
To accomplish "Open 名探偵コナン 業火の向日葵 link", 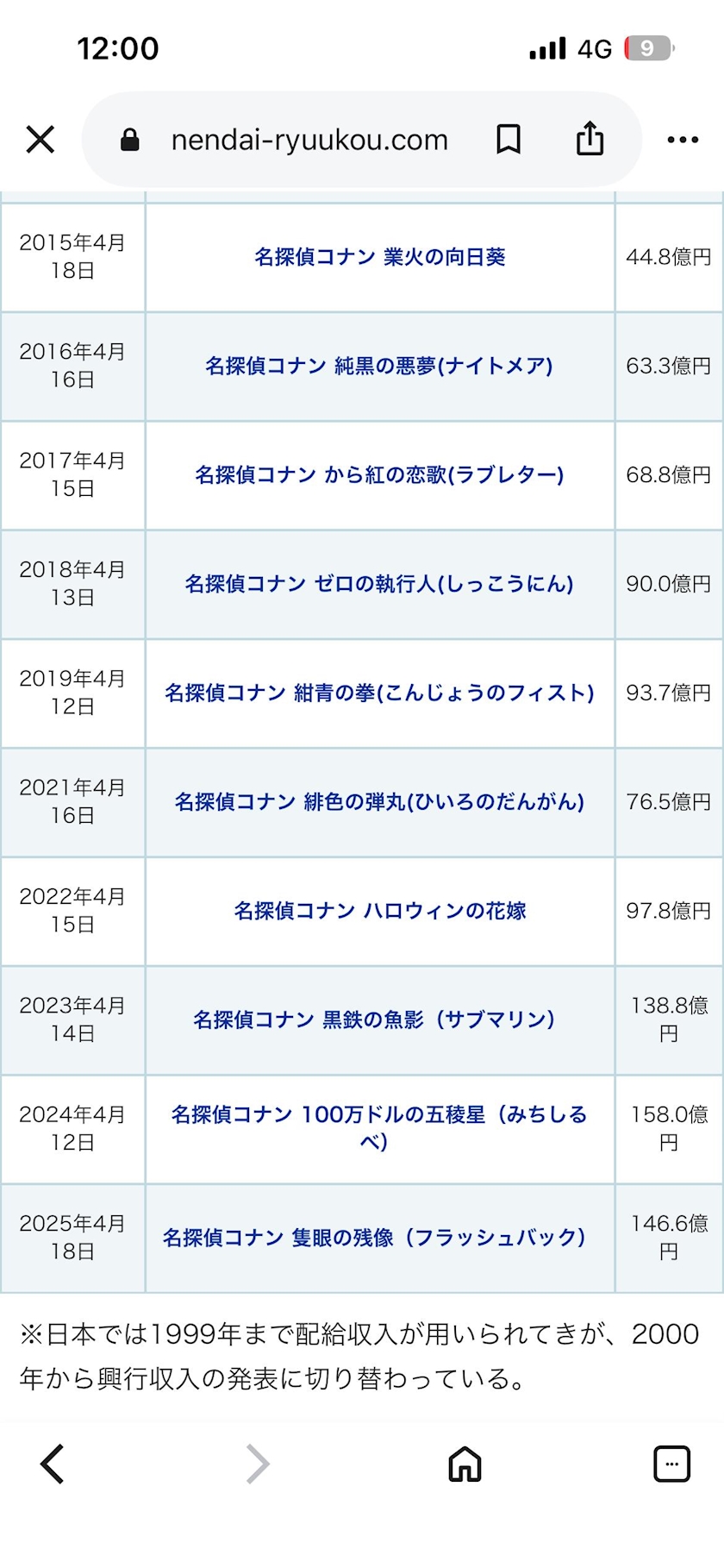I will pos(380,257).
